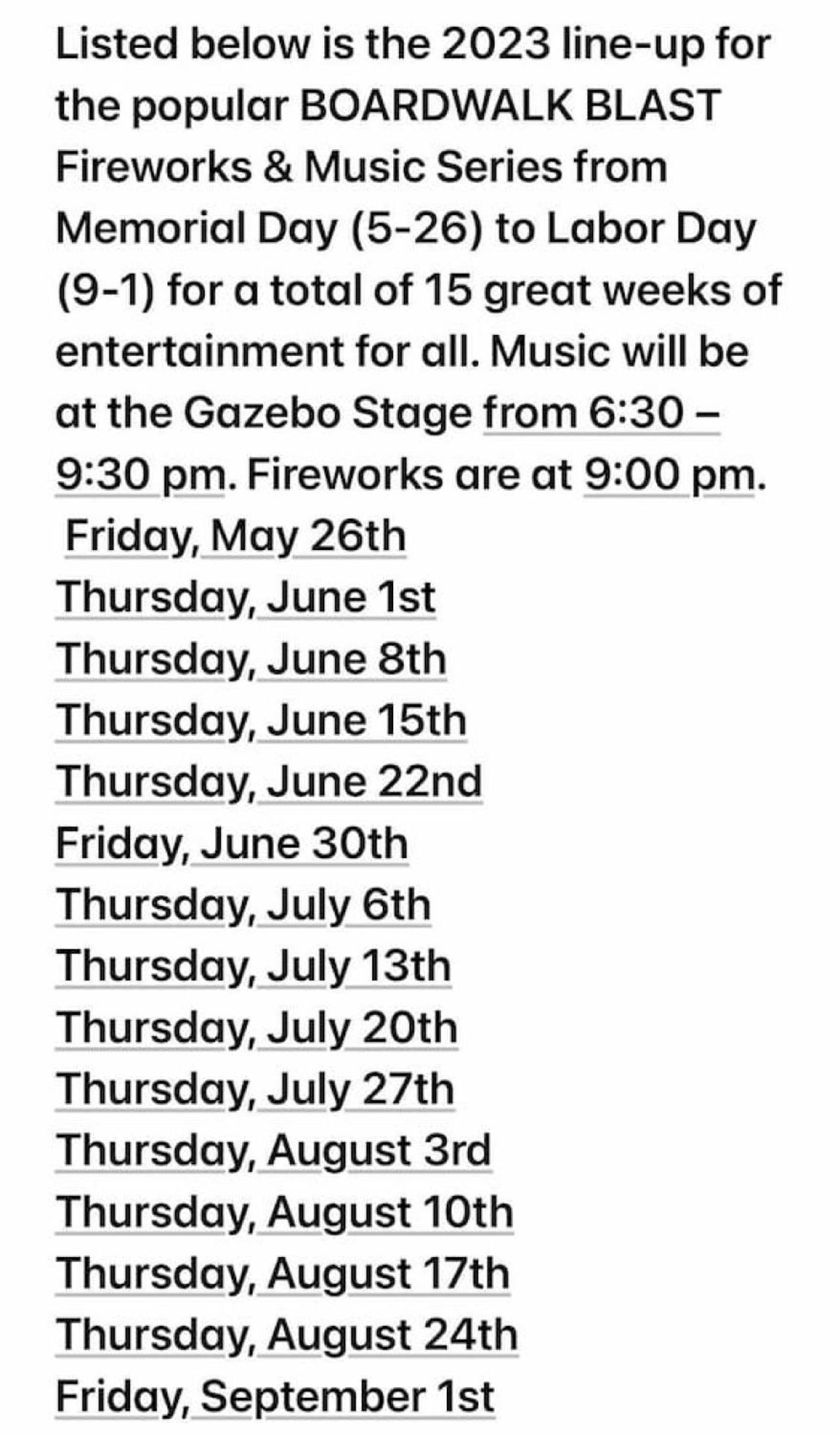Select the Friday, May 26th date link
Viewport: 840px width, 1435px height.
pyautogui.click(x=236, y=538)
